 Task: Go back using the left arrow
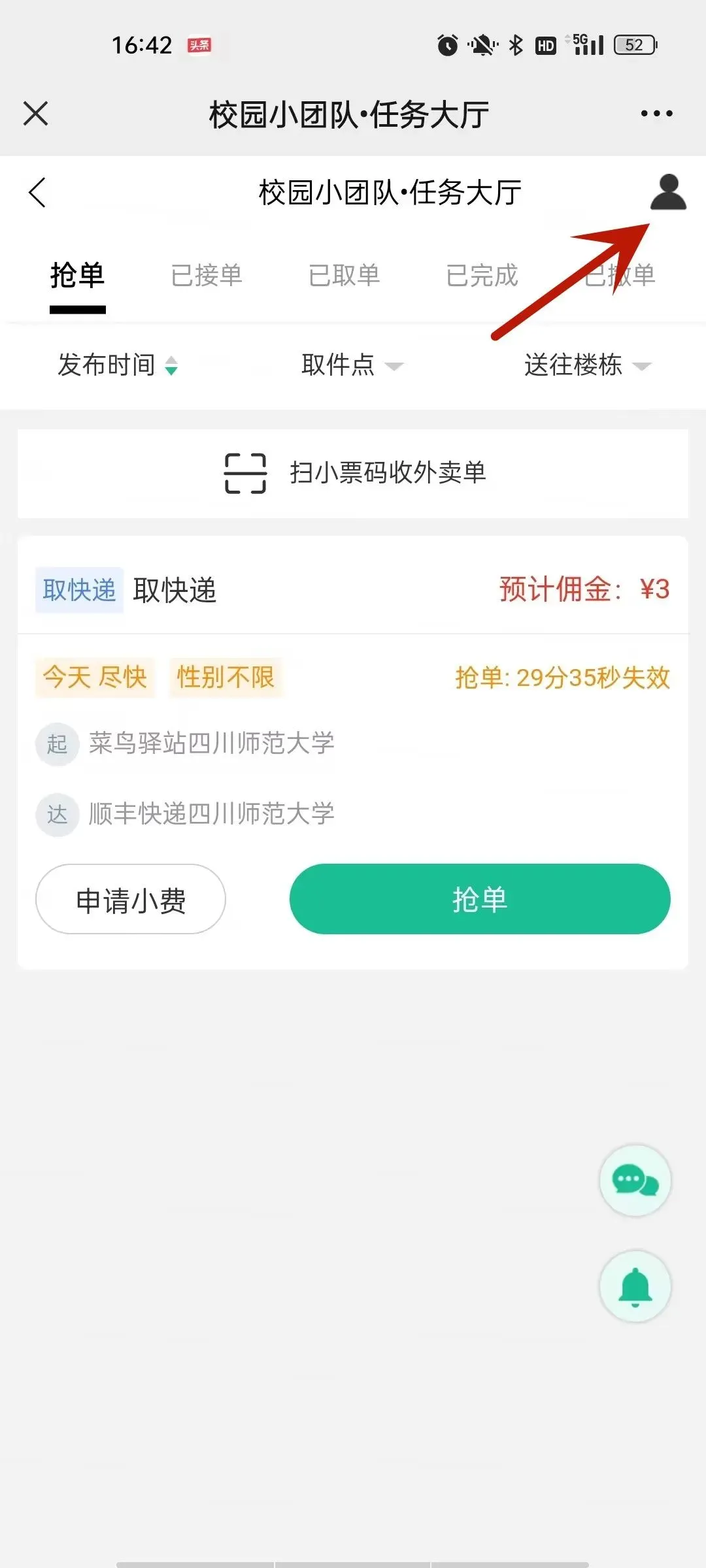[x=37, y=192]
